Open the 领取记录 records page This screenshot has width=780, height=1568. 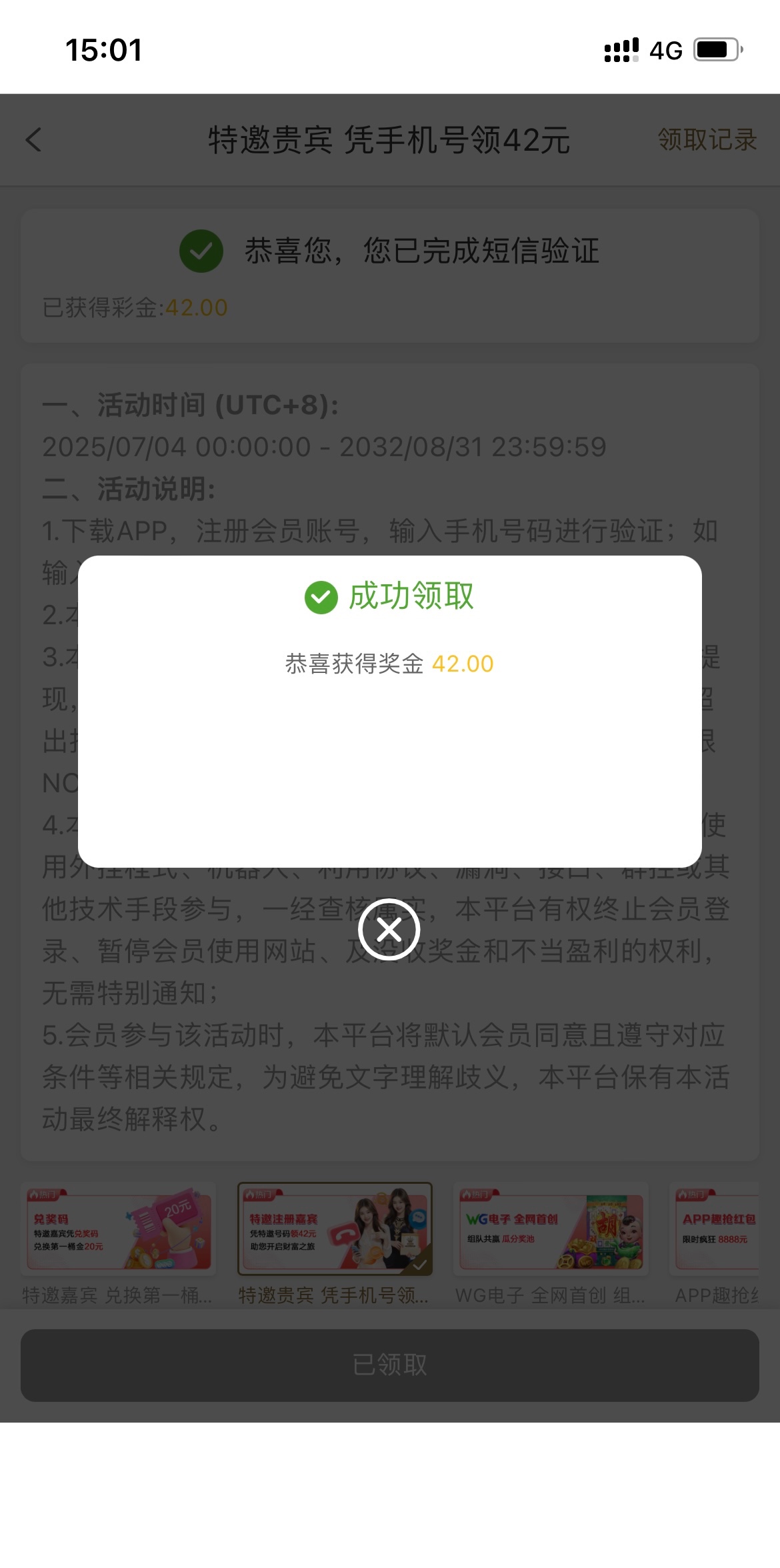(x=707, y=140)
